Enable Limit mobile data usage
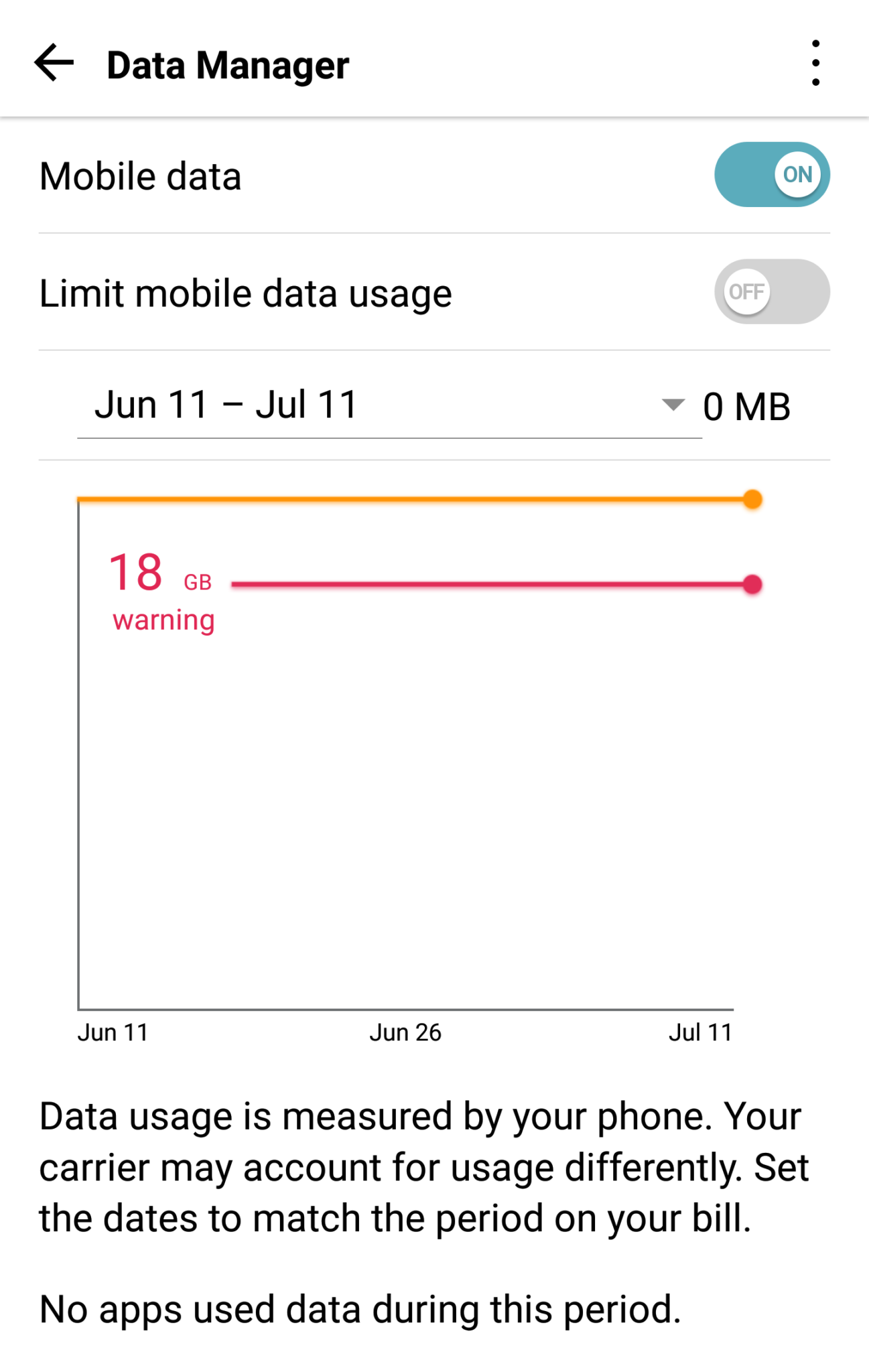Screen dimensions: 869x1372 (771, 291)
